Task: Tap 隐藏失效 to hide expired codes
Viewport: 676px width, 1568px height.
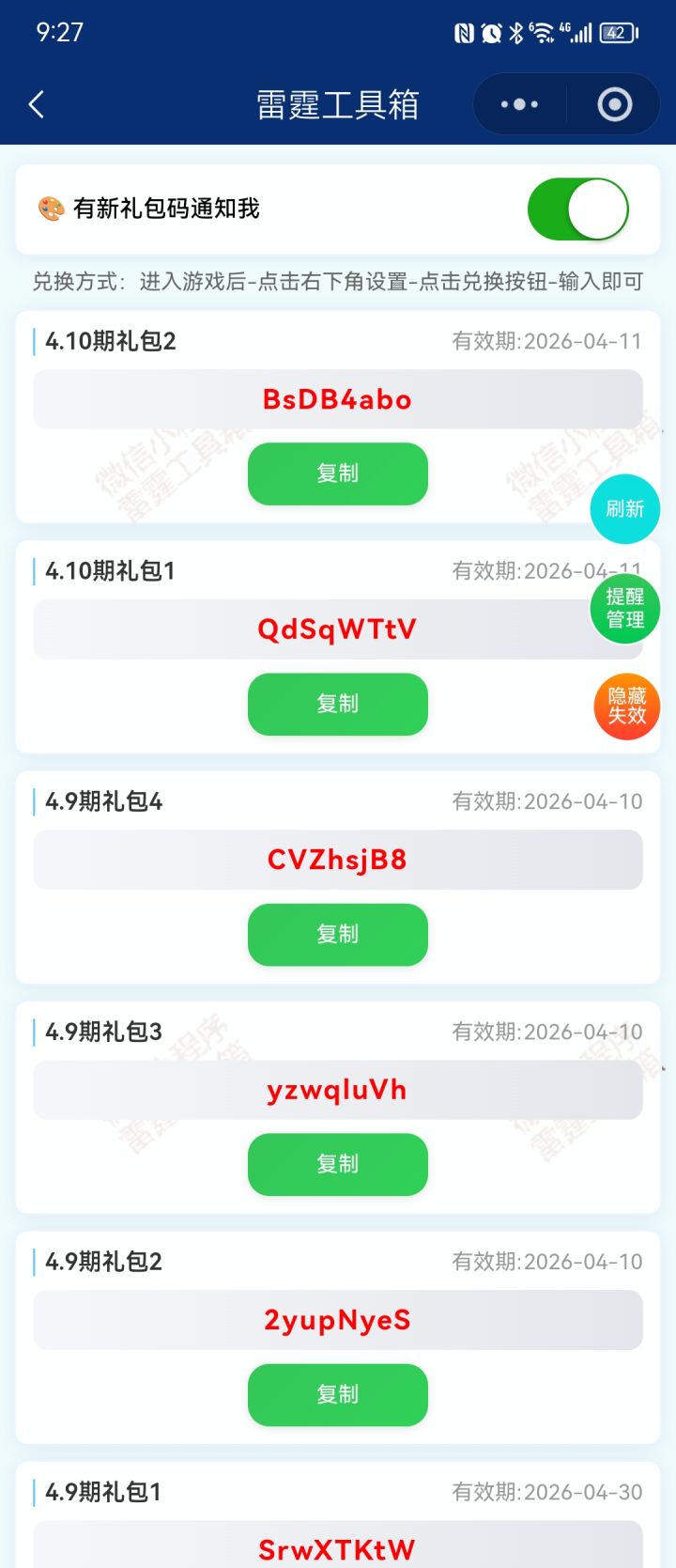Action: (x=625, y=706)
